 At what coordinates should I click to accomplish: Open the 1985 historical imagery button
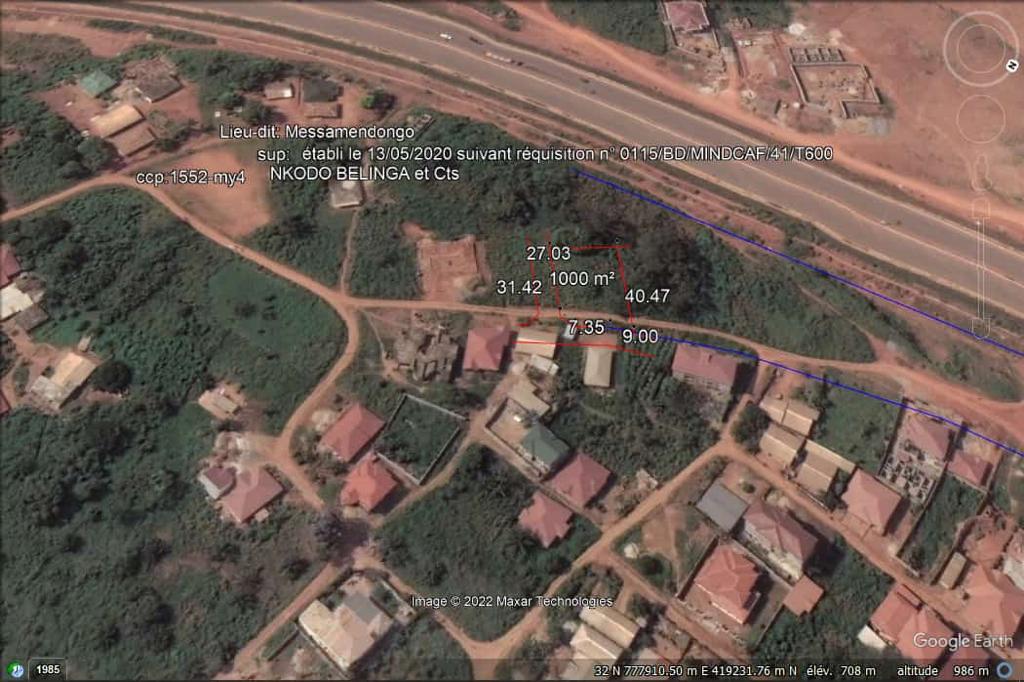tap(47, 670)
